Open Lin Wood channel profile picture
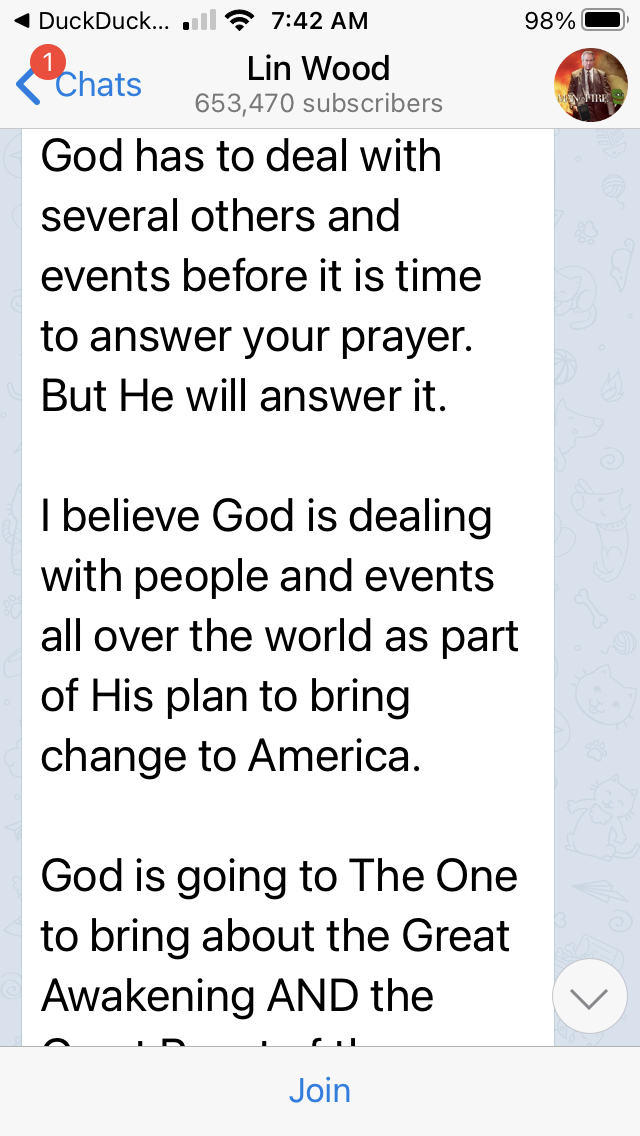 pos(590,86)
